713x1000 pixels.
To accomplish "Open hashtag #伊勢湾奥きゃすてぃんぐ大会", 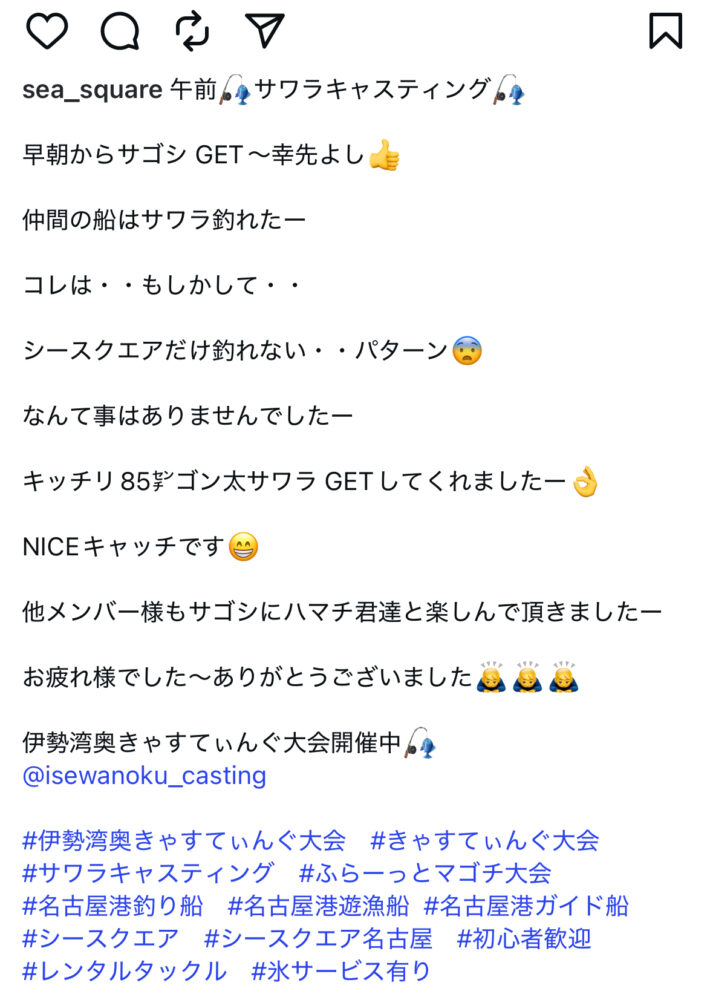I will pyautogui.click(x=184, y=840).
